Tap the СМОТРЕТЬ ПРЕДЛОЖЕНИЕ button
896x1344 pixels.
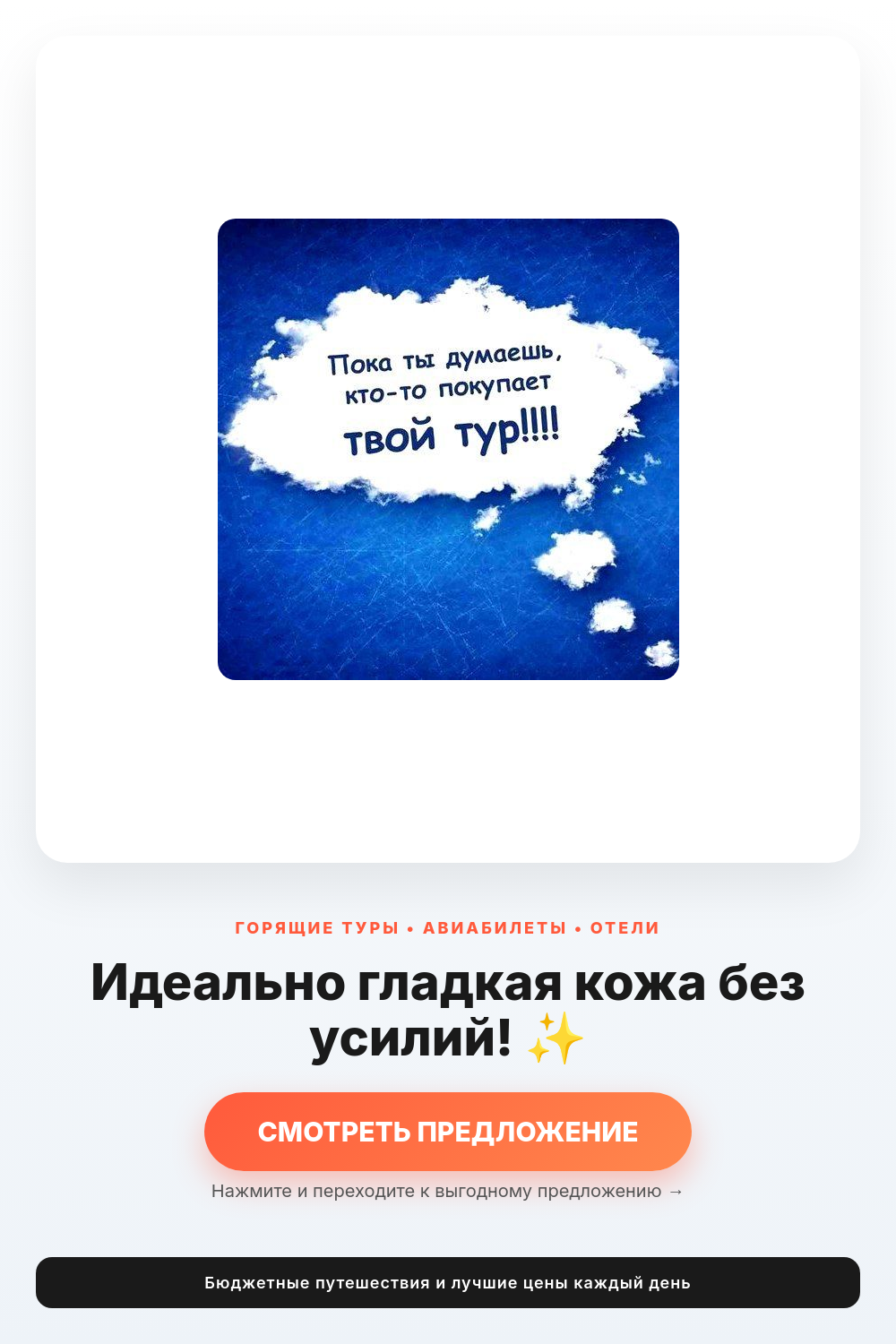(x=447, y=1131)
